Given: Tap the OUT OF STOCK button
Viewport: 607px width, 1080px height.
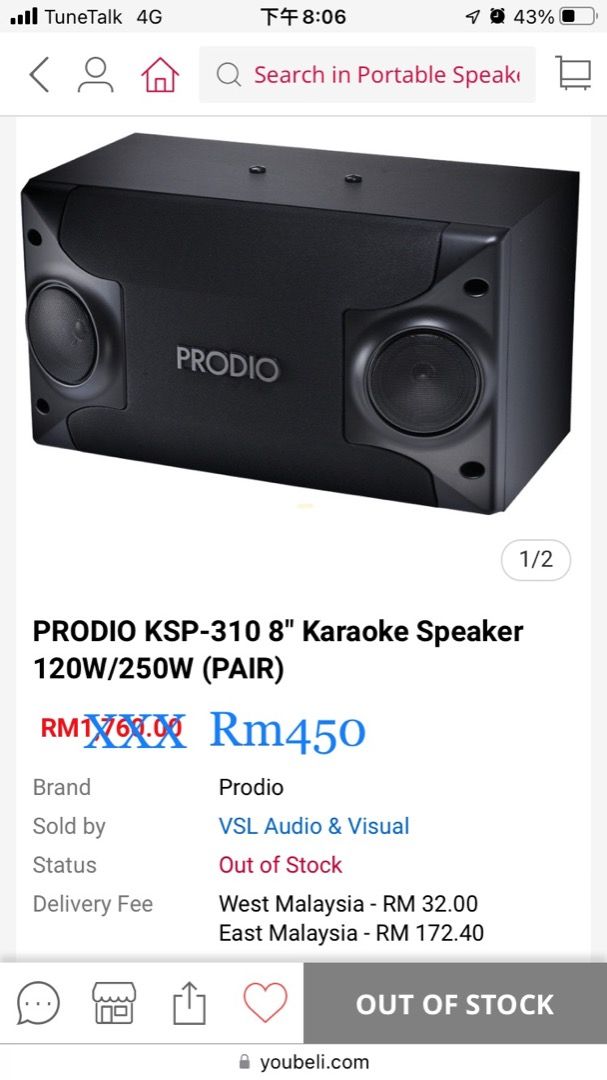Looking at the screenshot, I should (x=455, y=1004).
